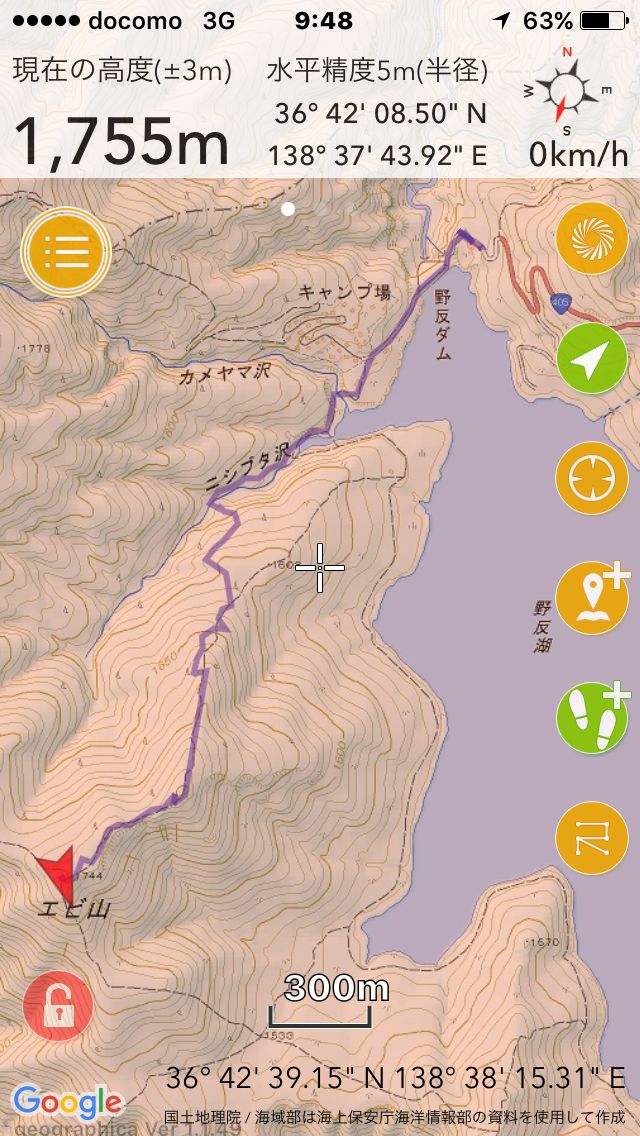
Task: Start a new track with footprints button
Action: click(x=591, y=718)
